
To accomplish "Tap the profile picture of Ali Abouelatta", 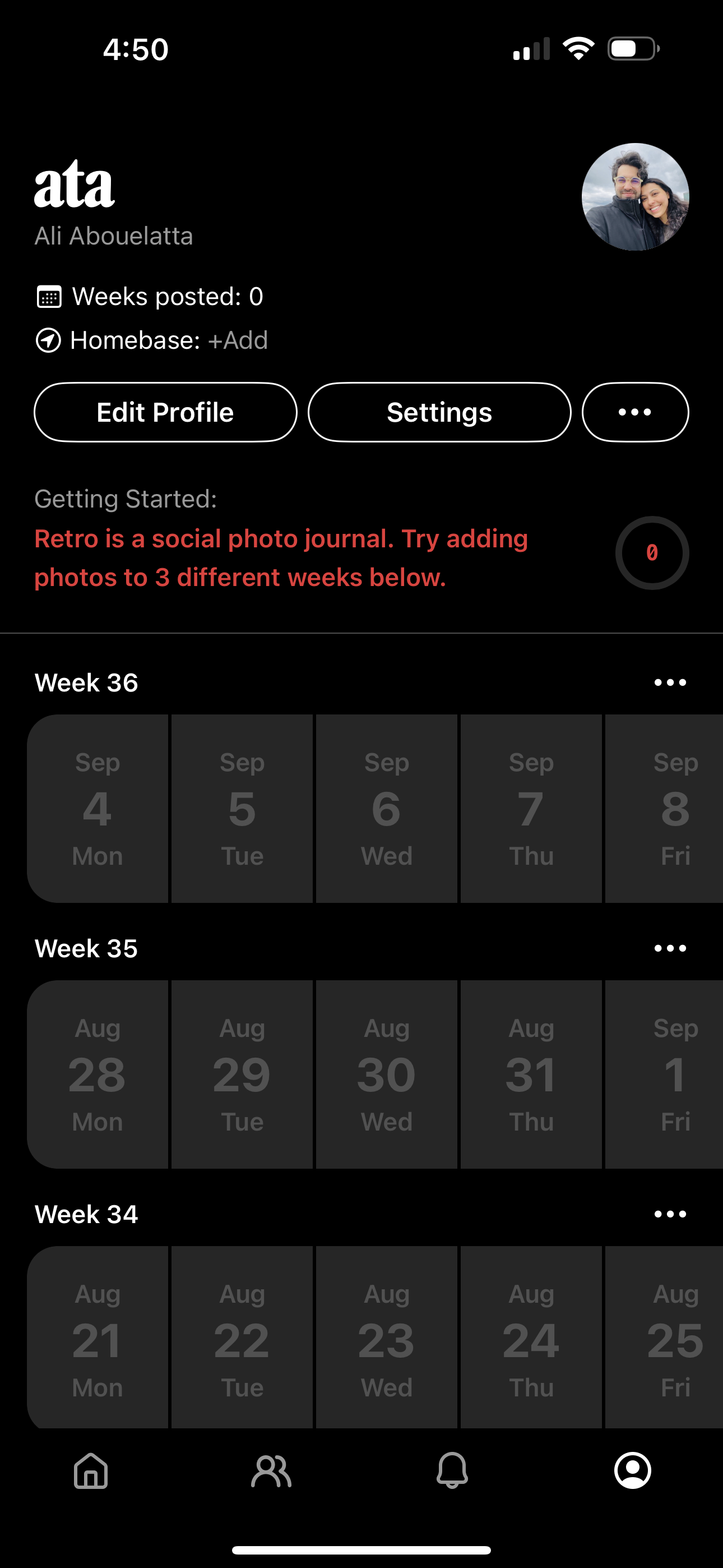I will (635, 197).
